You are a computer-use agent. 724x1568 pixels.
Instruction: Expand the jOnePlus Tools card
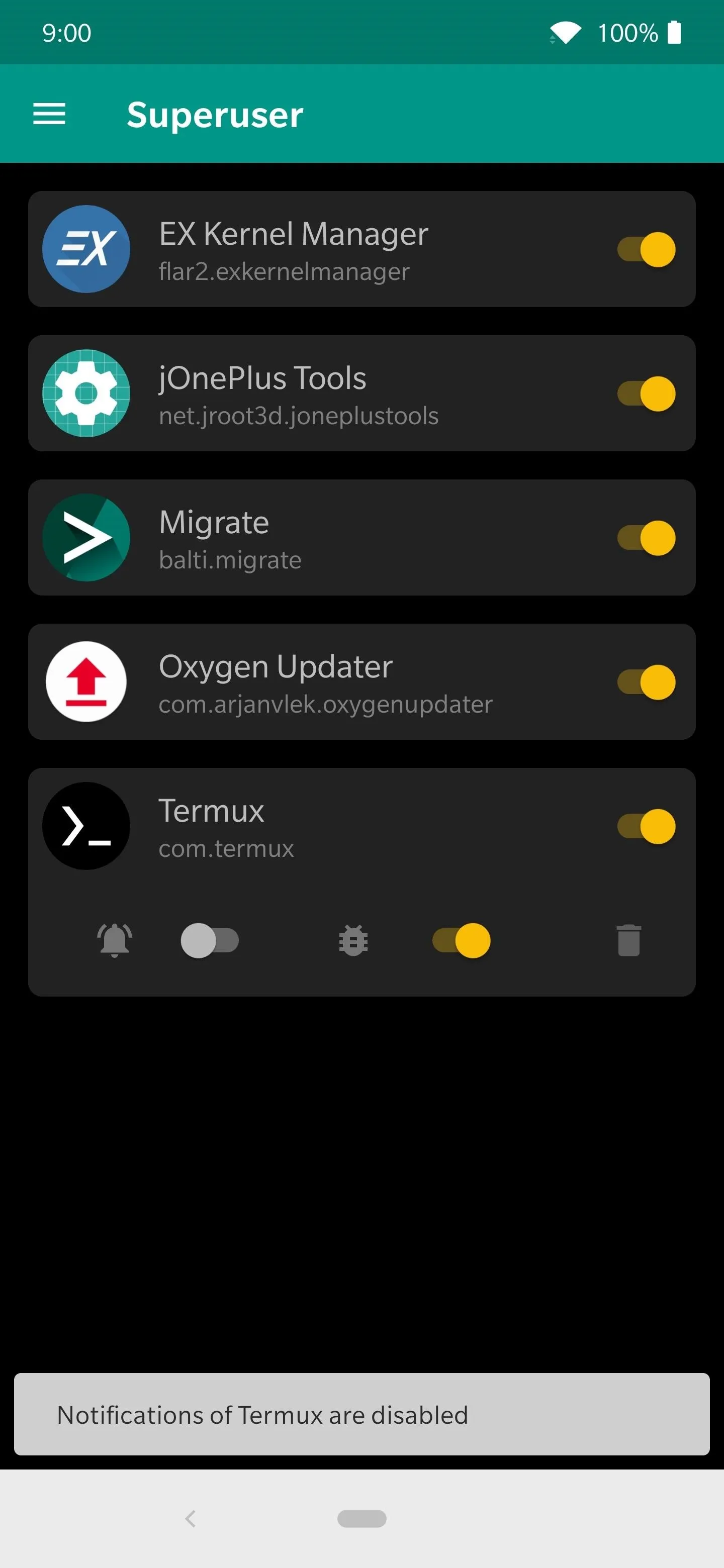361,393
